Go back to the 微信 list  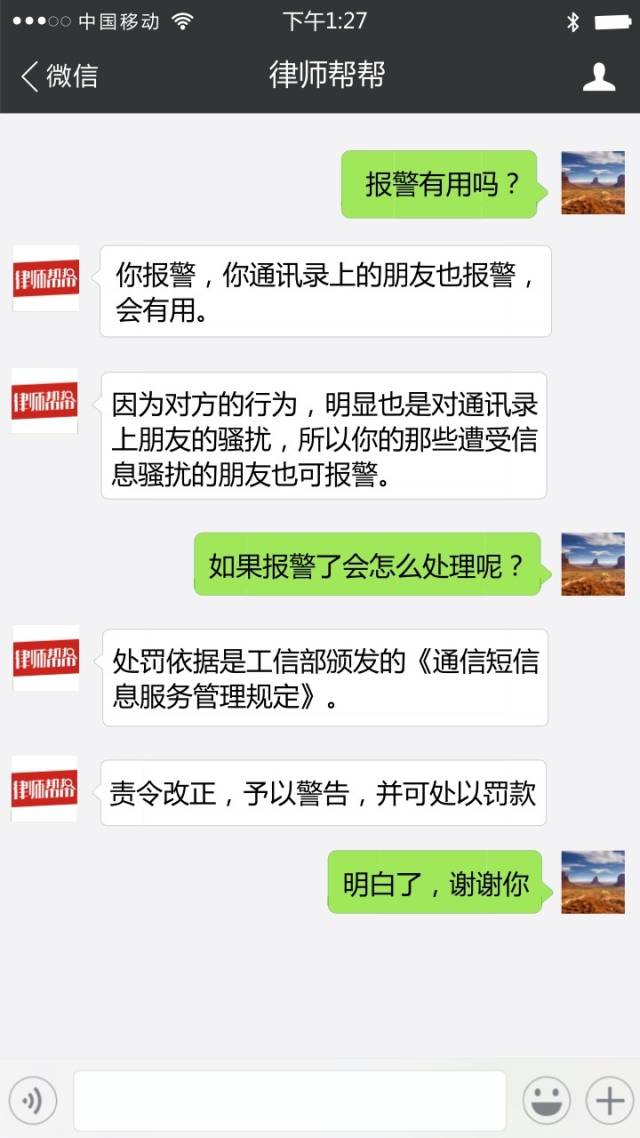click(60, 76)
